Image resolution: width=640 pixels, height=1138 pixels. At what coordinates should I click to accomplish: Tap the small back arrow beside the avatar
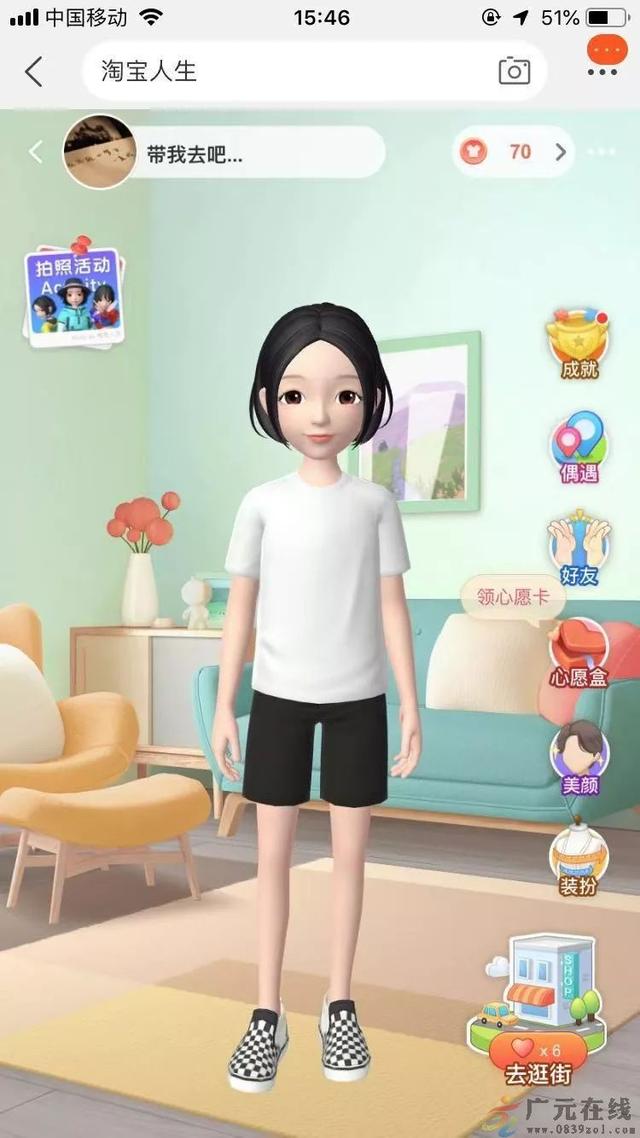pos(36,152)
